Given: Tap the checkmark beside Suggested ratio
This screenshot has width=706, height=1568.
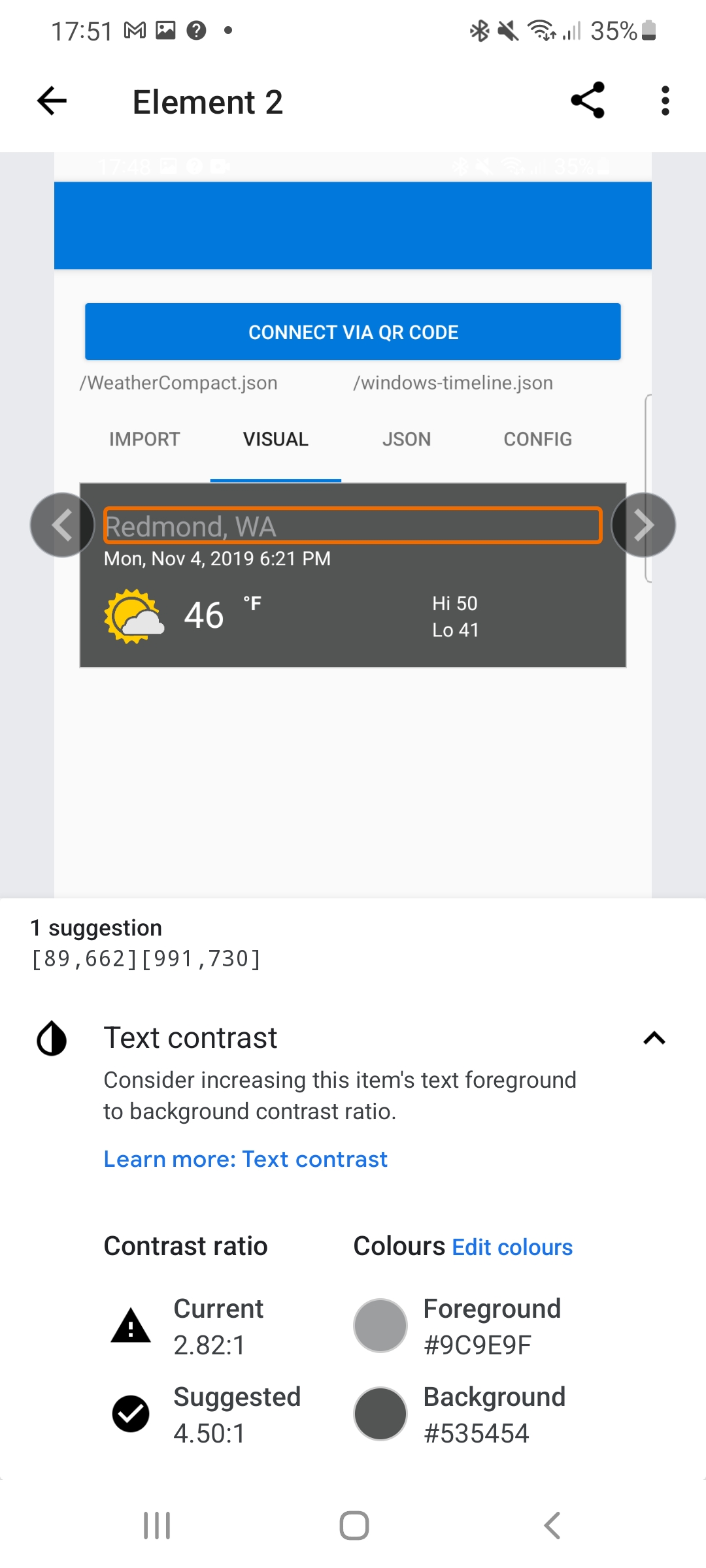Looking at the screenshot, I should 129,1414.
